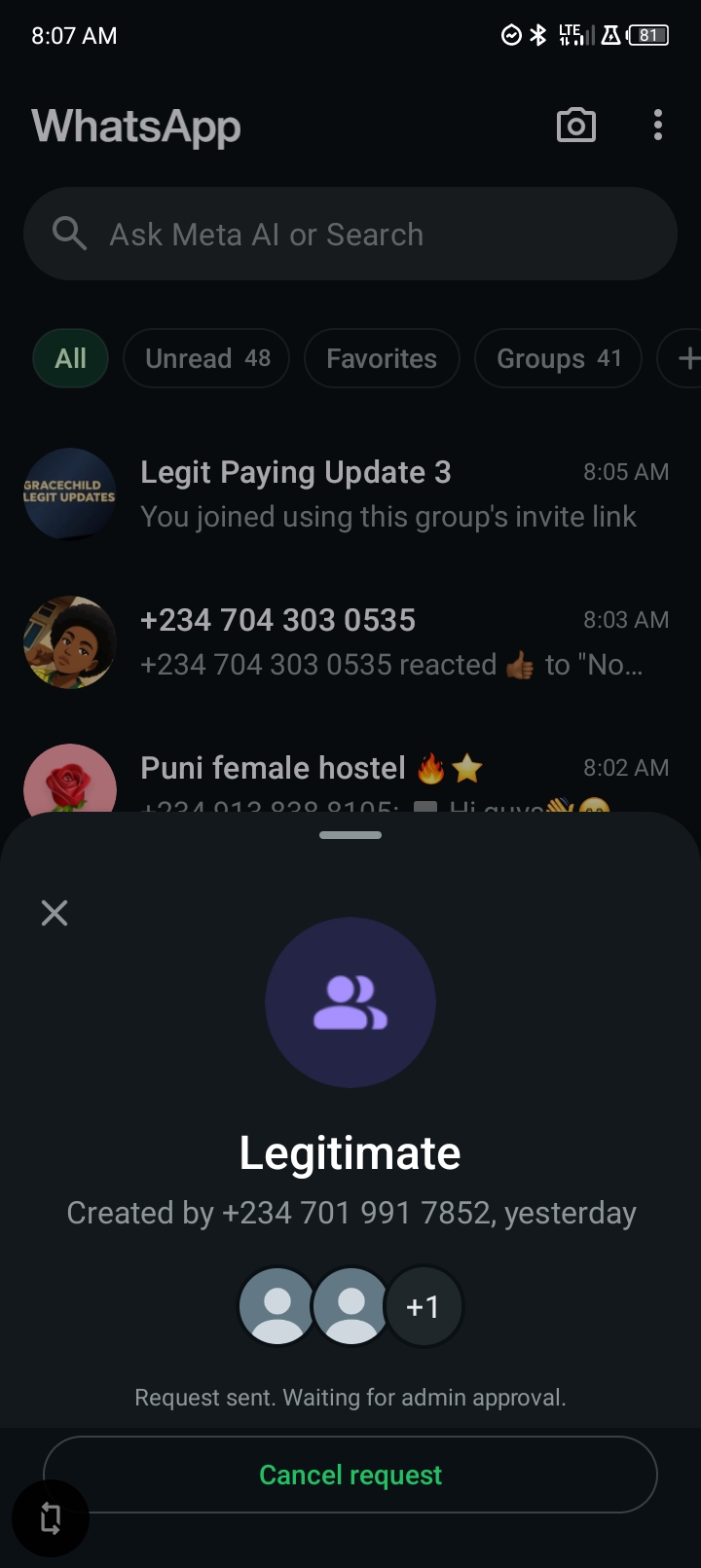Filter chats by Unread
Screen dimensions: 701x1568
206,358
